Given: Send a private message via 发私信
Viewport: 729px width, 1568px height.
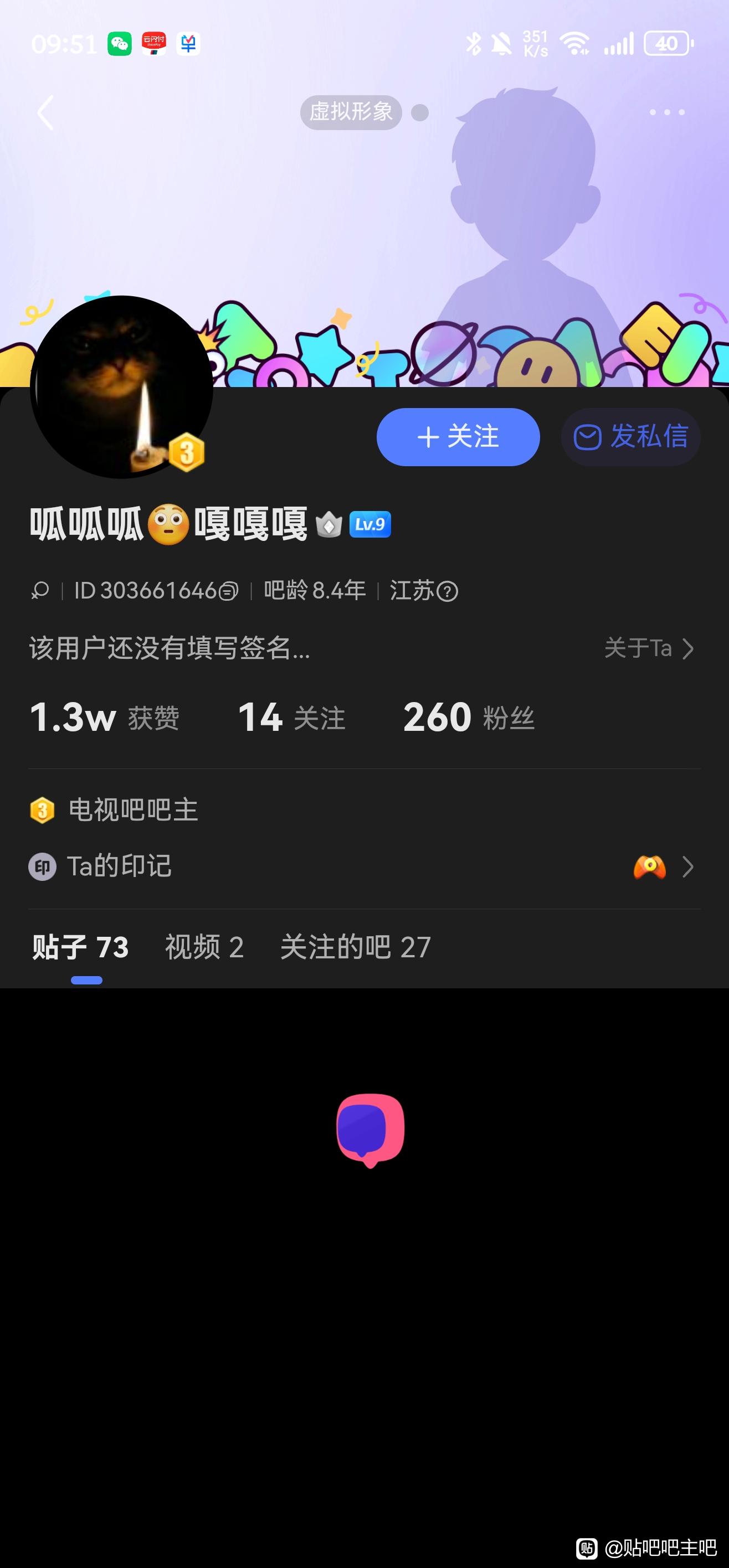Looking at the screenshot, I should (630, 437).
